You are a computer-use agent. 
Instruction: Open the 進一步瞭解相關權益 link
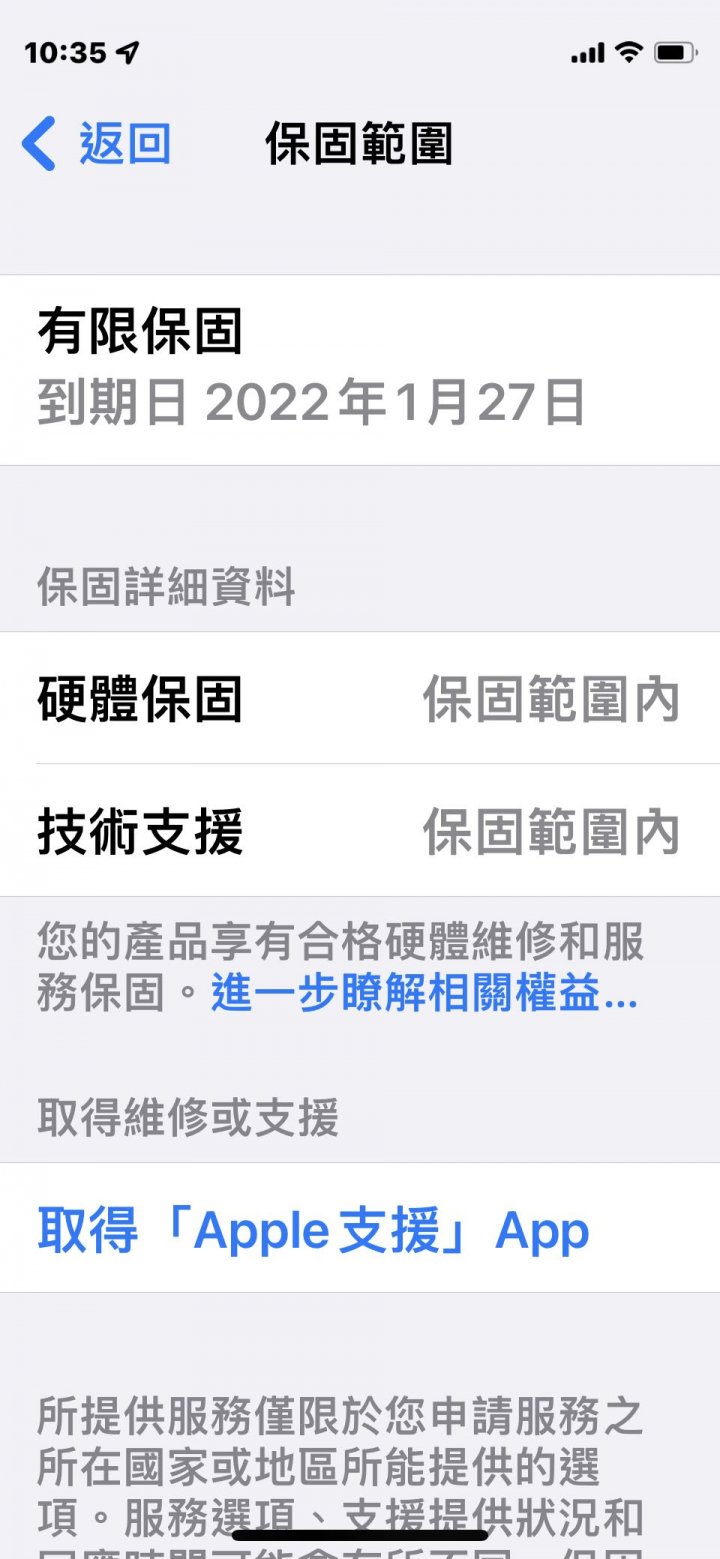[424, 994]
